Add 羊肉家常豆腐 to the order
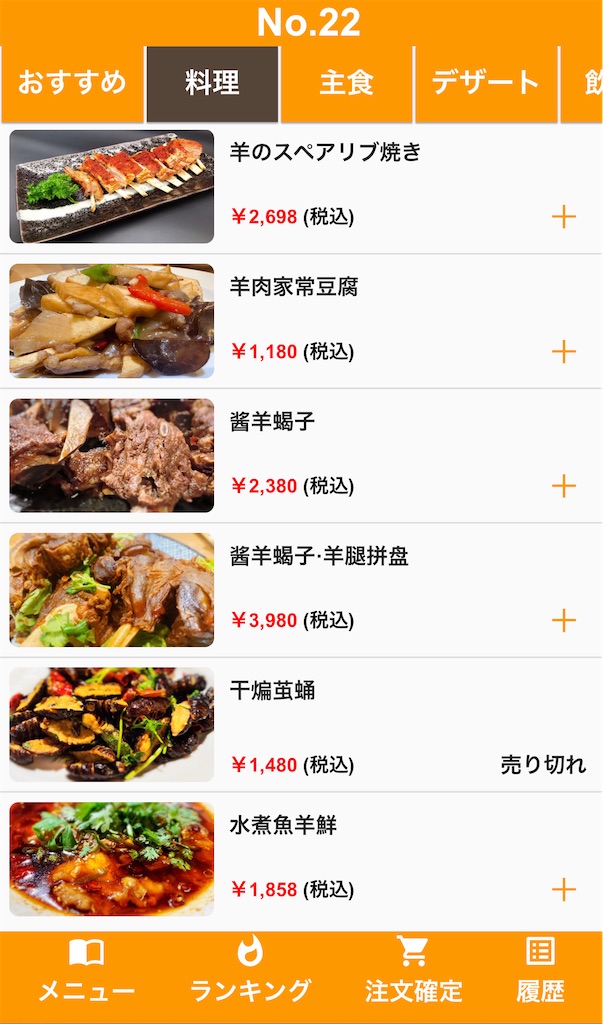This screenshot has height=1024, width=603. pos(564,351)
